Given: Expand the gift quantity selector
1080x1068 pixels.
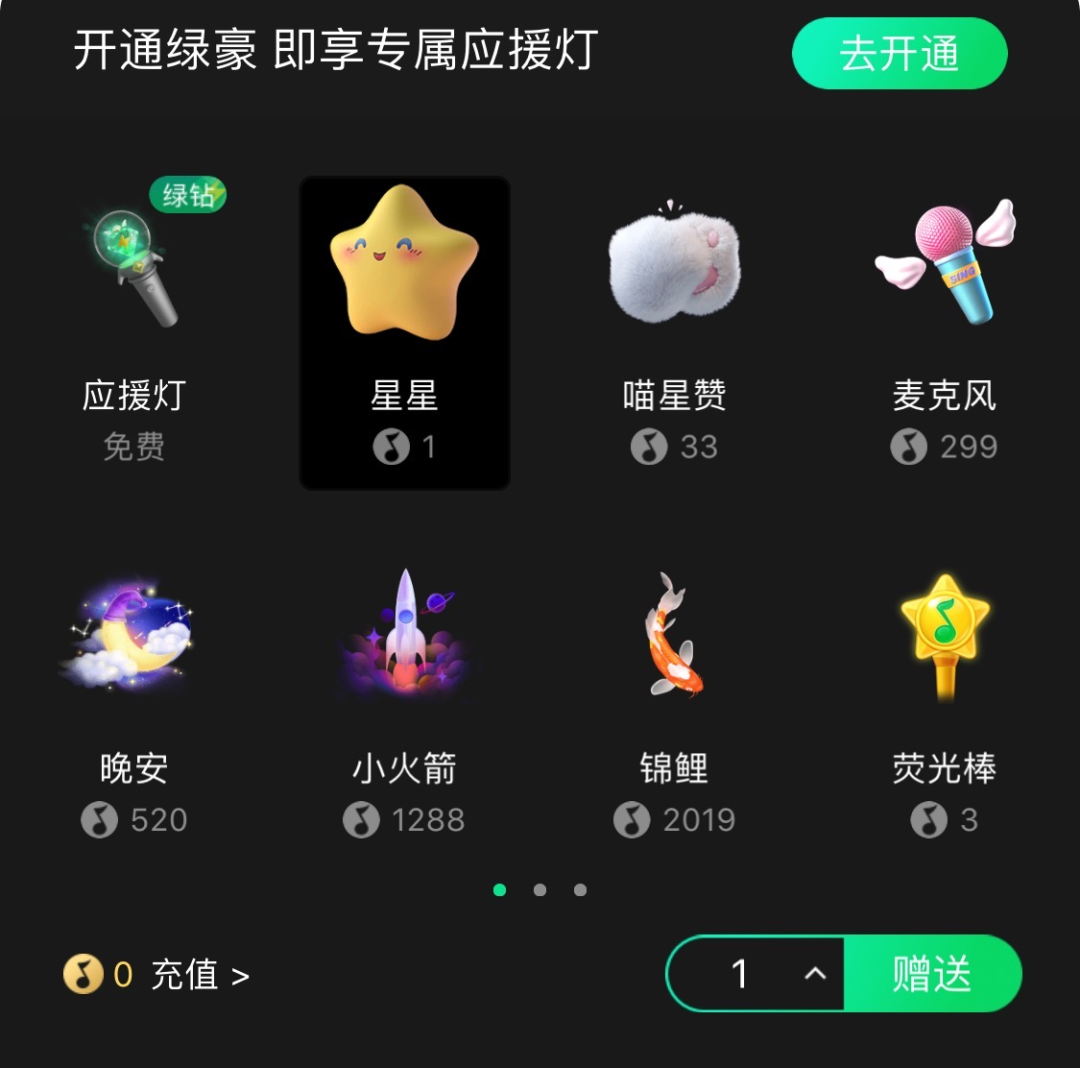Looking at the screenshot, I should [x=815, y=974].
